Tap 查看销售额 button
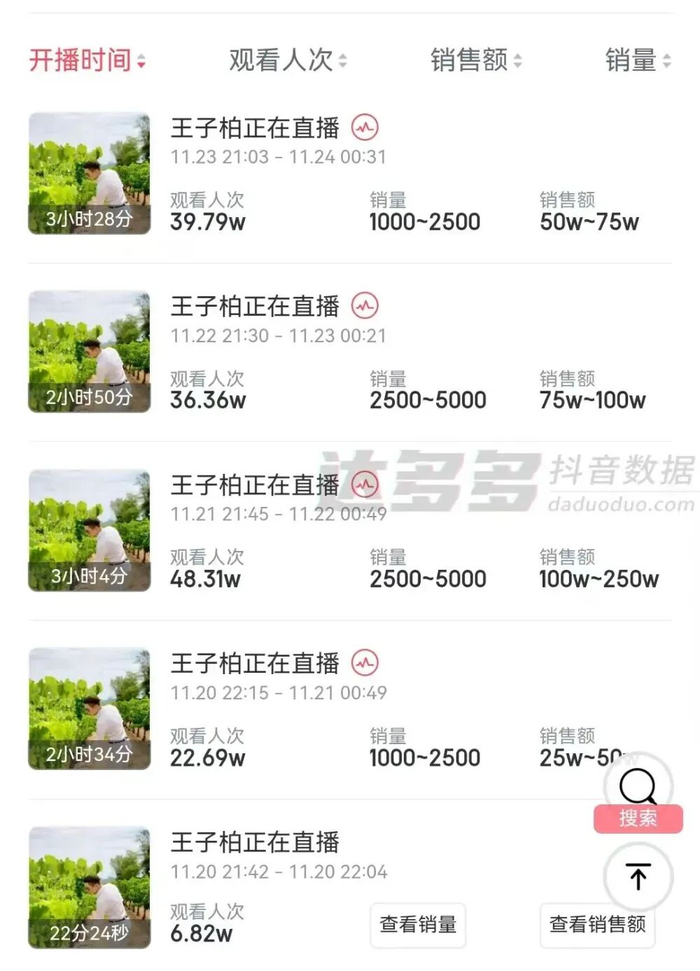The width and height of the screenshot is (700, 971). point(597,925)
